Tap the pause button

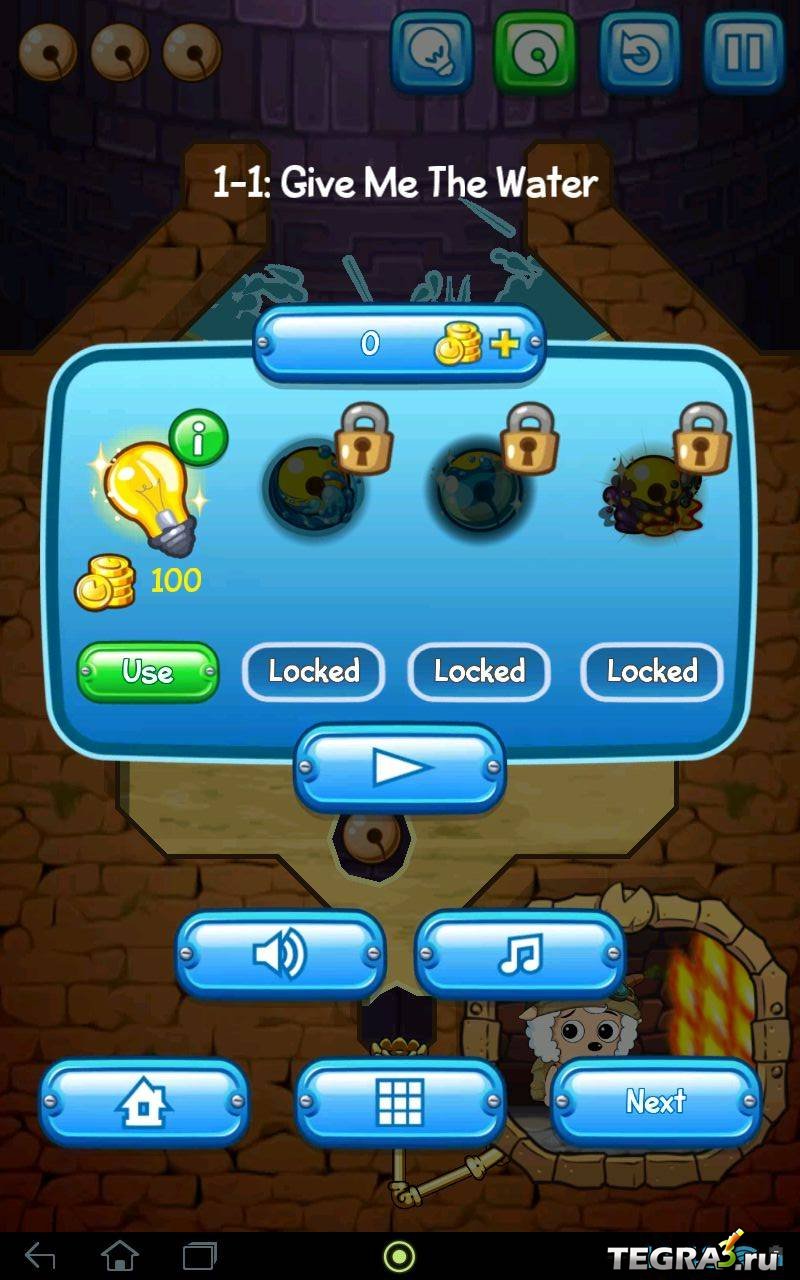pyautogui.click(x=744, y=50)
